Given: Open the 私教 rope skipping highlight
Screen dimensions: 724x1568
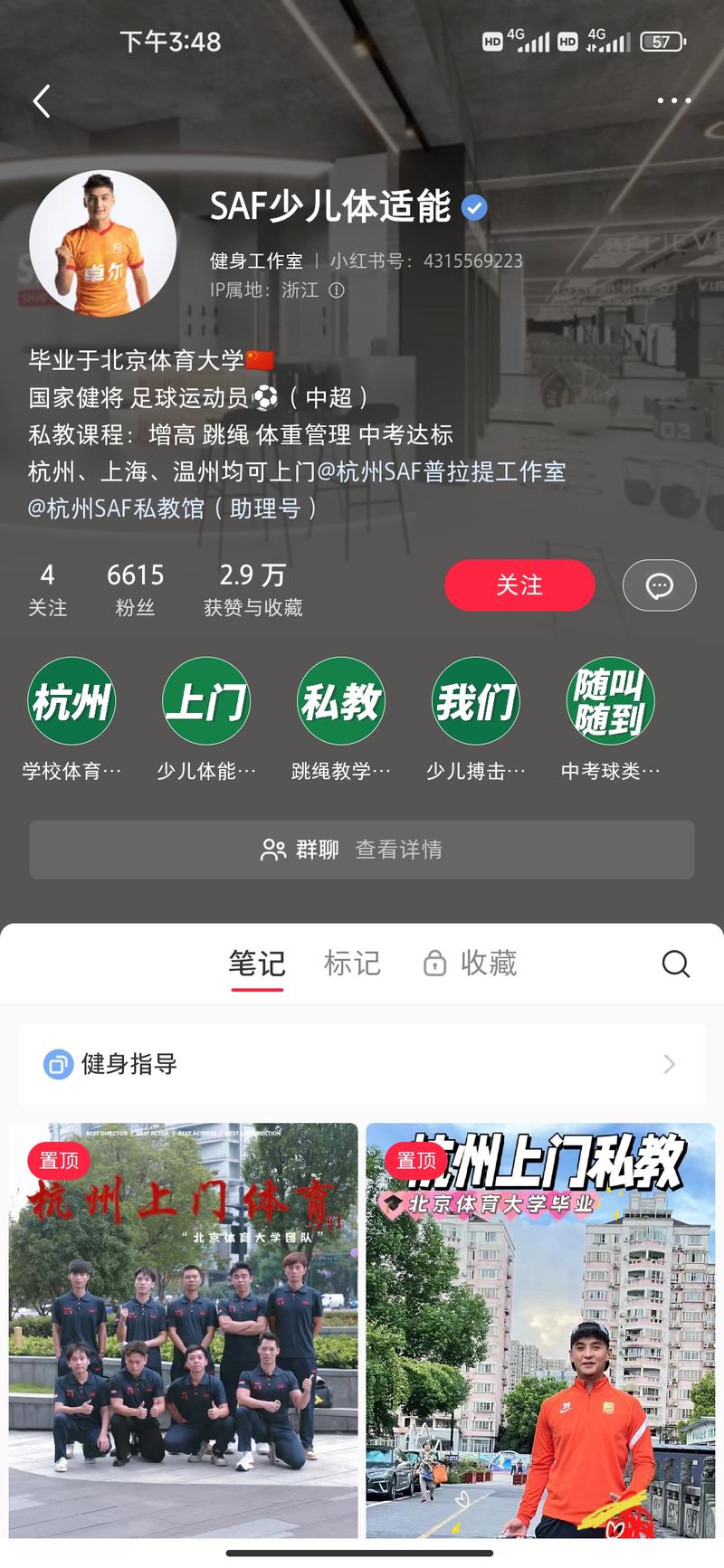Looking at the screenshot, I should [x=341, y=701].
